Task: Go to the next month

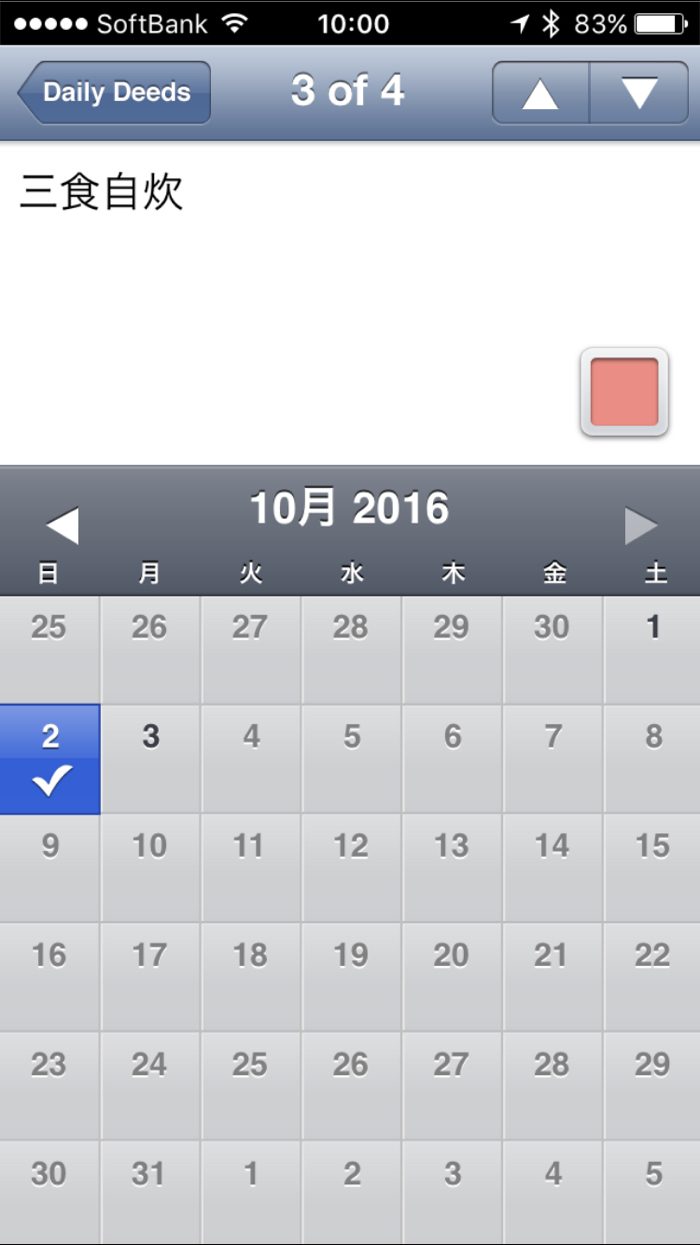Action: pyautogui.click(x=641, y=525)
